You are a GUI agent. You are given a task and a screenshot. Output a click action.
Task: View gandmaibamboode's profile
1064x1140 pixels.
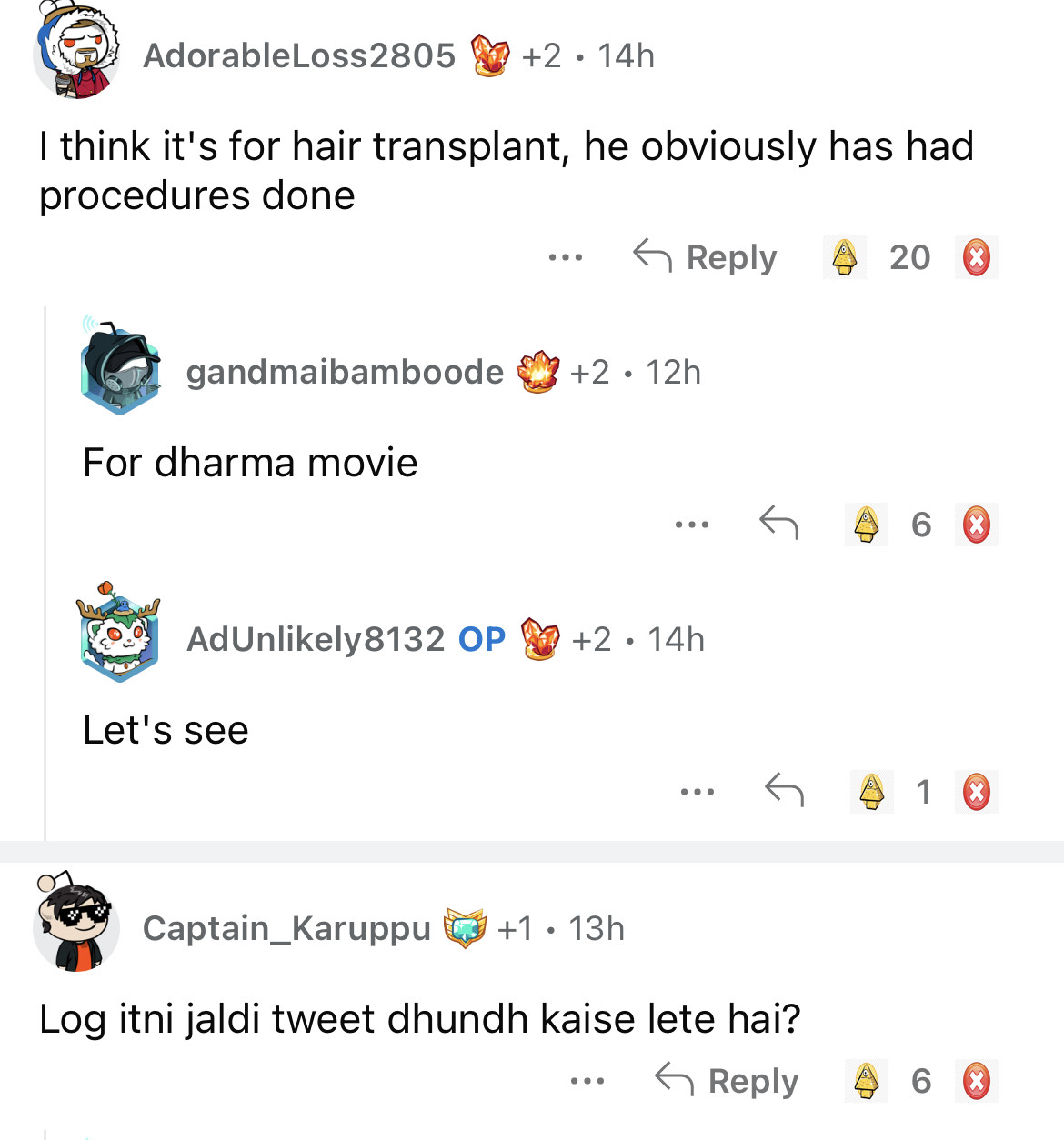click(x=345, y=373)
